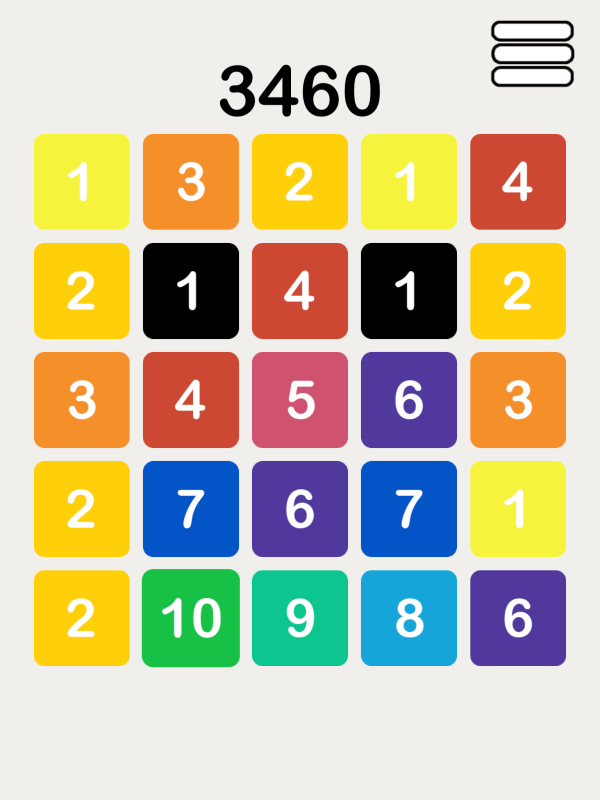Select the pink 5 tile
The image size is (600, 800).
300,400
